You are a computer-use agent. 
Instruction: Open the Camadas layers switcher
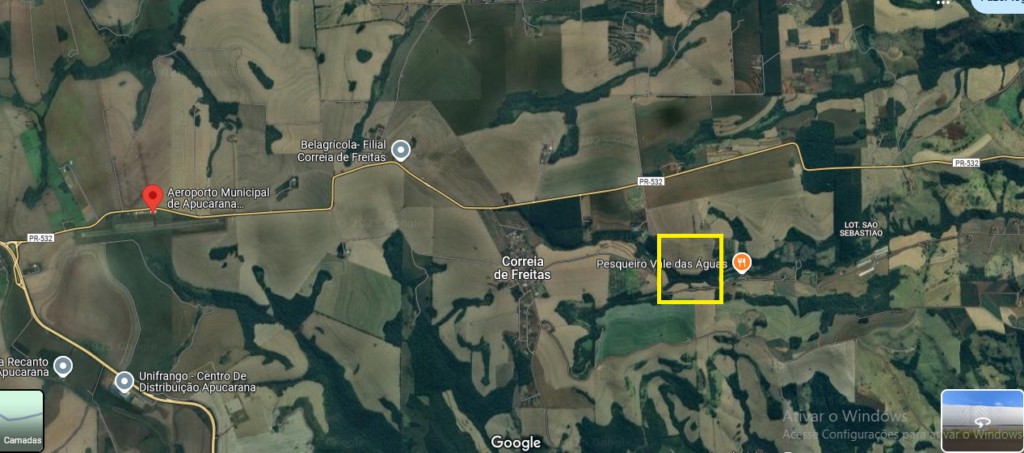coord(21,421)
